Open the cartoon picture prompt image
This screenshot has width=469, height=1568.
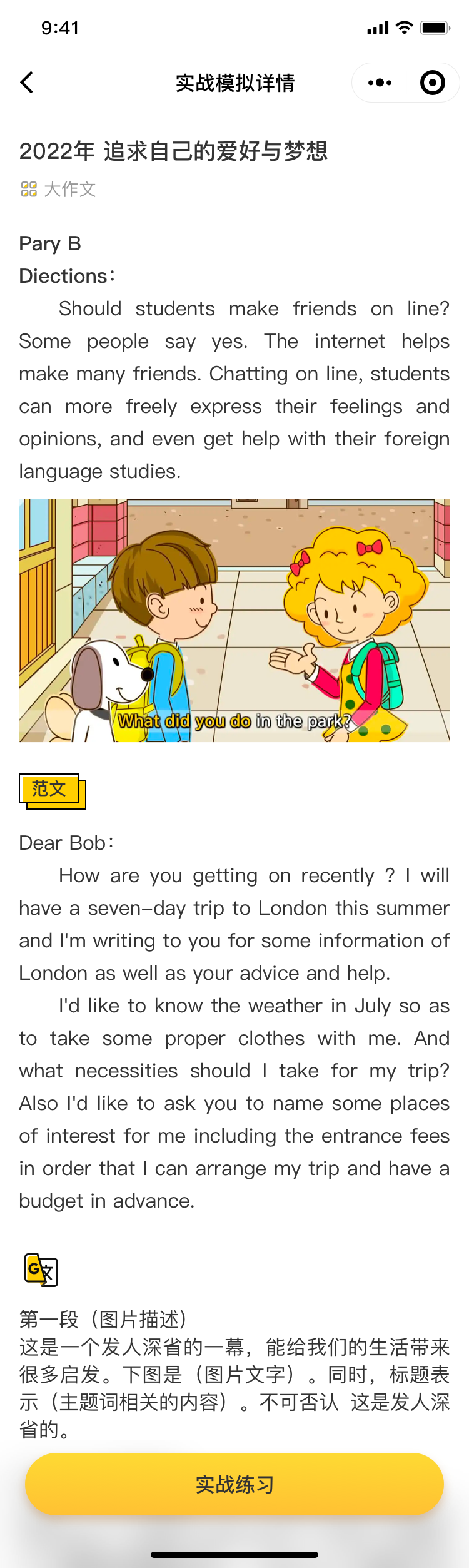coord(234,620)
